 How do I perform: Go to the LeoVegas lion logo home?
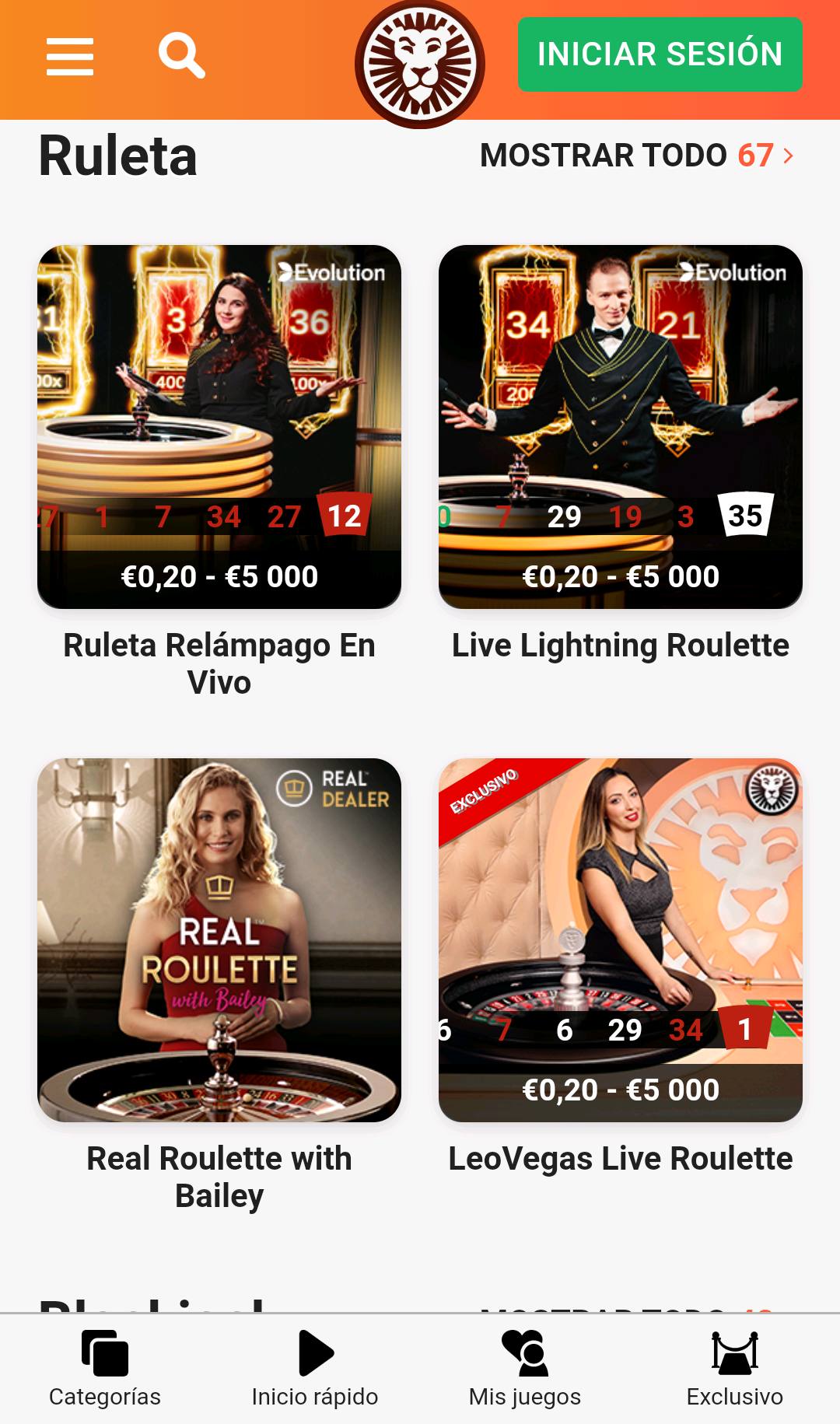click(420, 64)
